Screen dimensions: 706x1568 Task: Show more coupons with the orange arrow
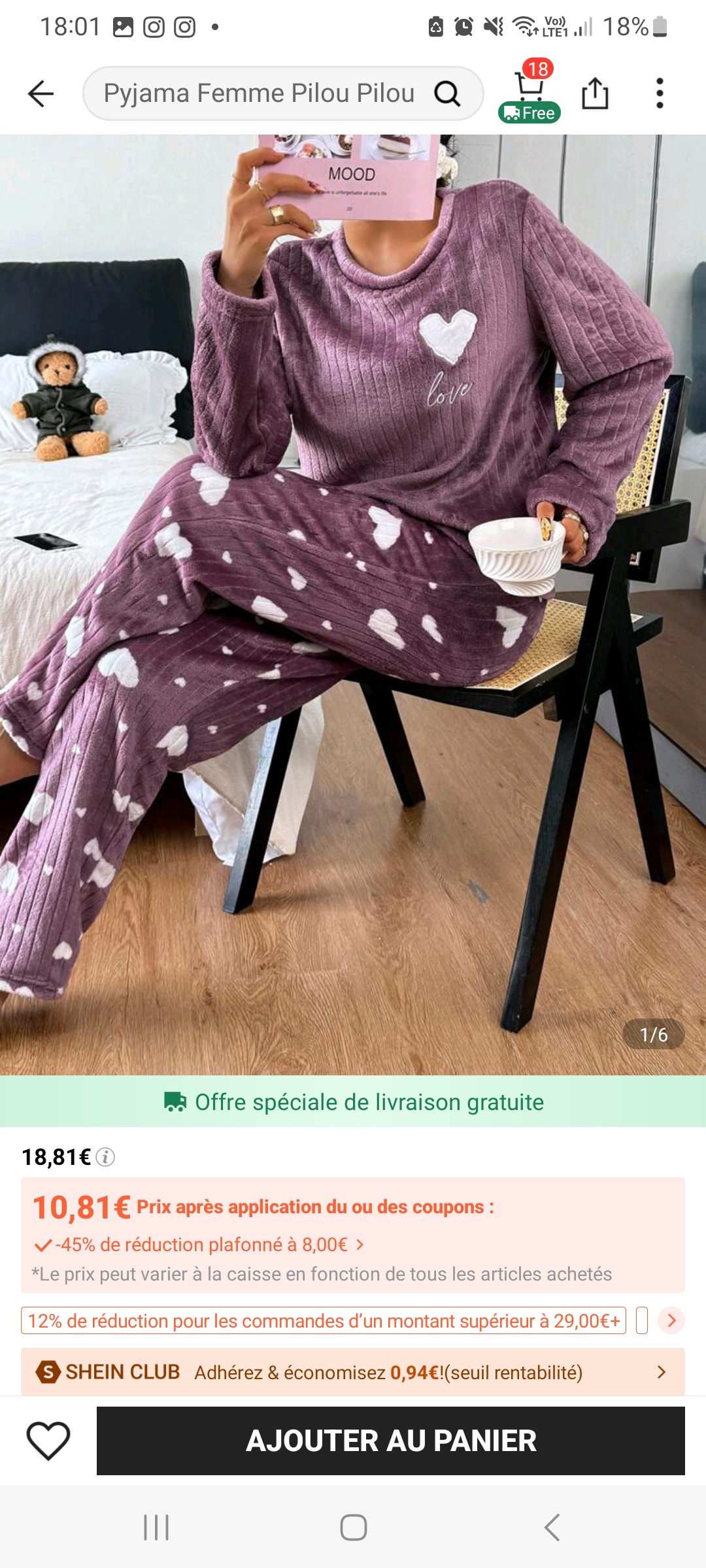coord(671,1320)
